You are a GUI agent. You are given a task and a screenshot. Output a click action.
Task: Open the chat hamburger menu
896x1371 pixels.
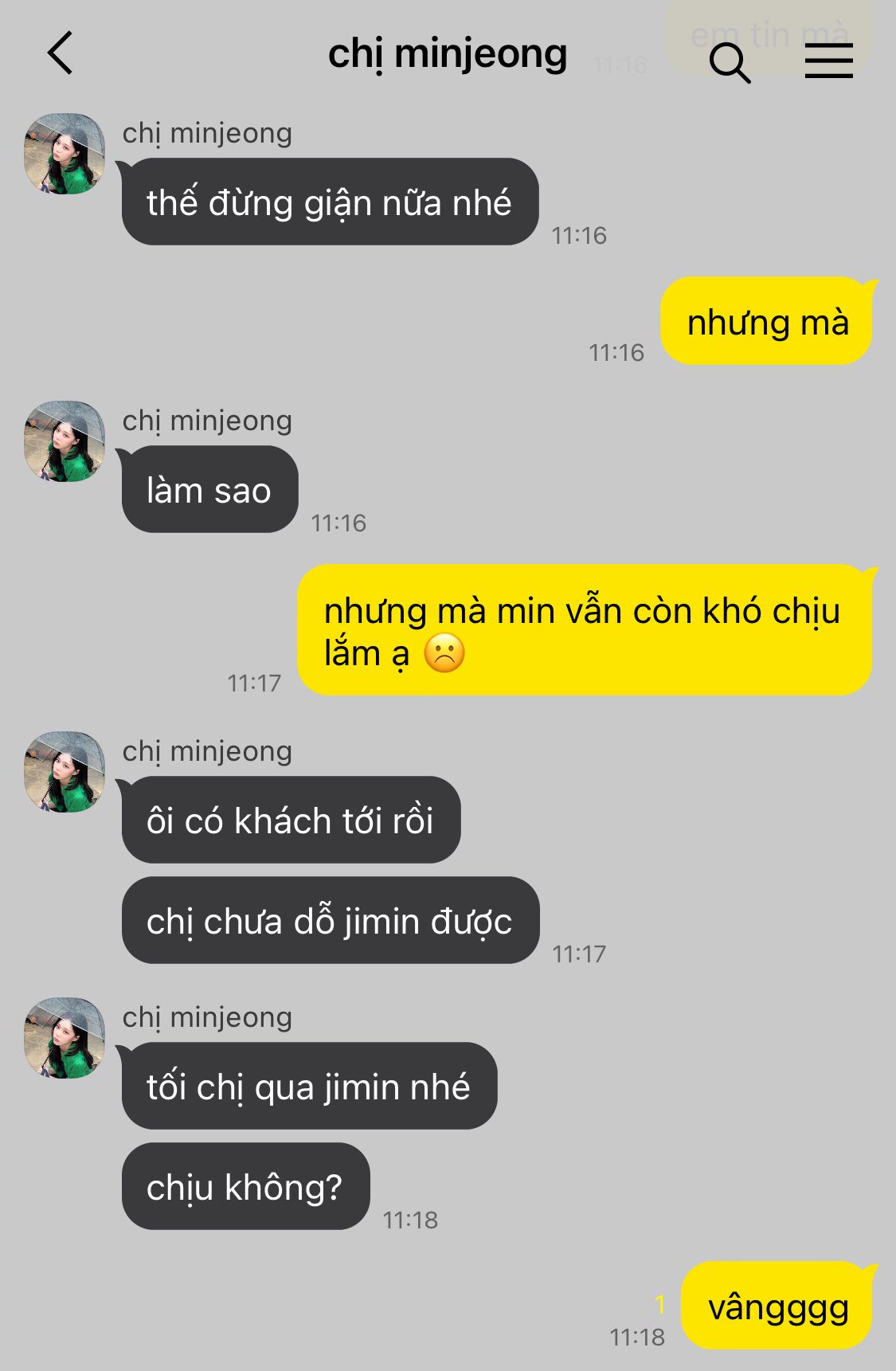tap(828, 61)
